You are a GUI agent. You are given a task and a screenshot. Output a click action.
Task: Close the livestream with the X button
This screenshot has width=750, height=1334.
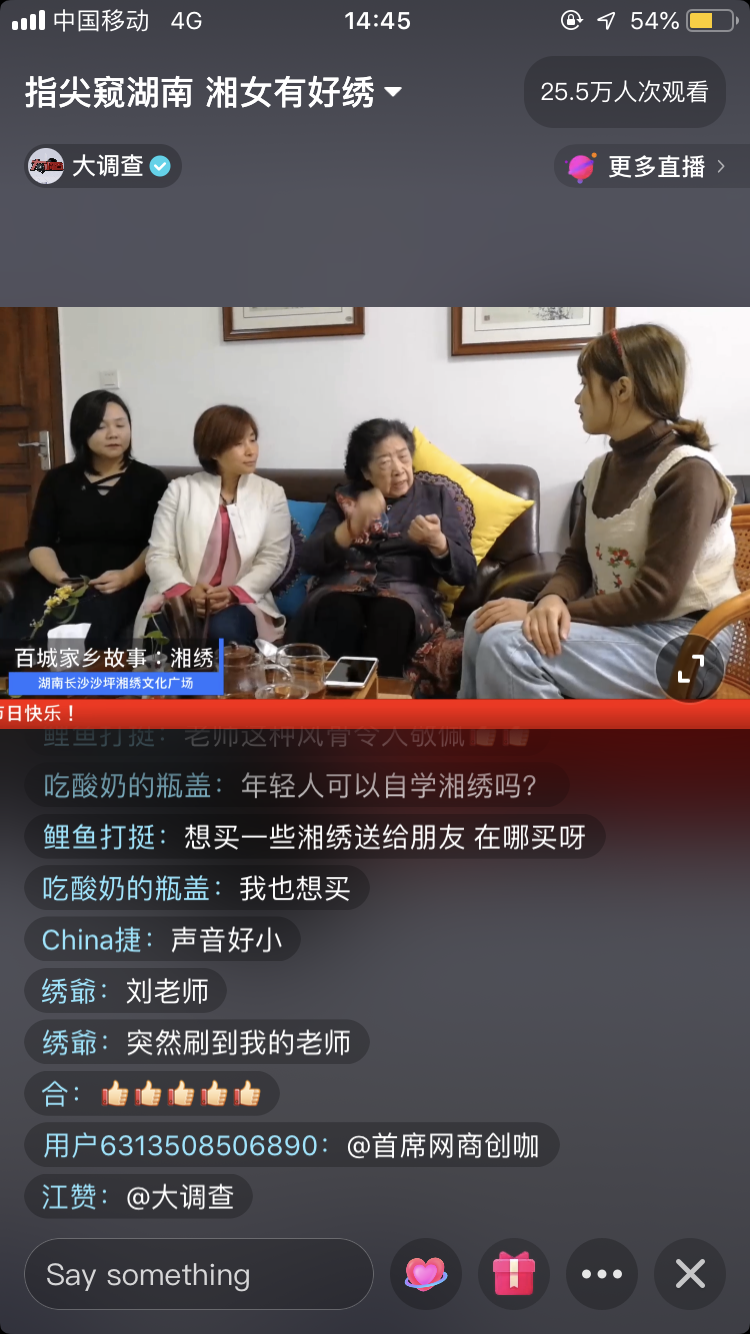click(x=690, y=1274)
